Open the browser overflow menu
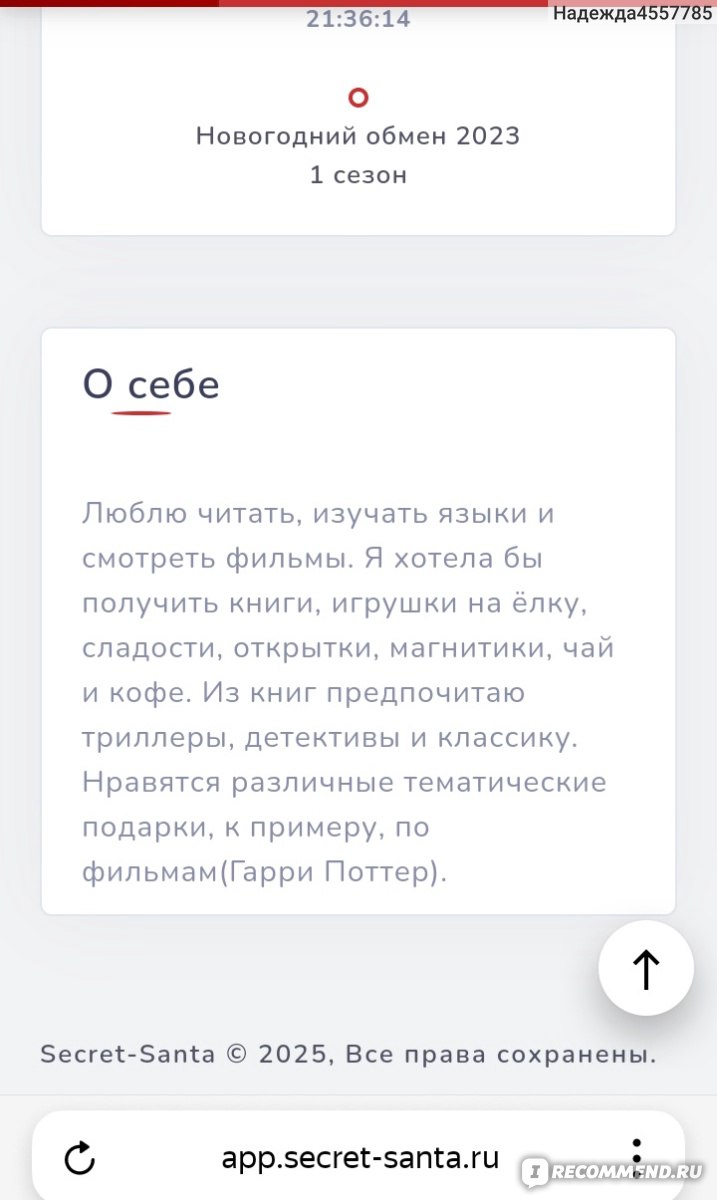The width and height of the screenshot is (717, 1200). (x=636, y=1157)
